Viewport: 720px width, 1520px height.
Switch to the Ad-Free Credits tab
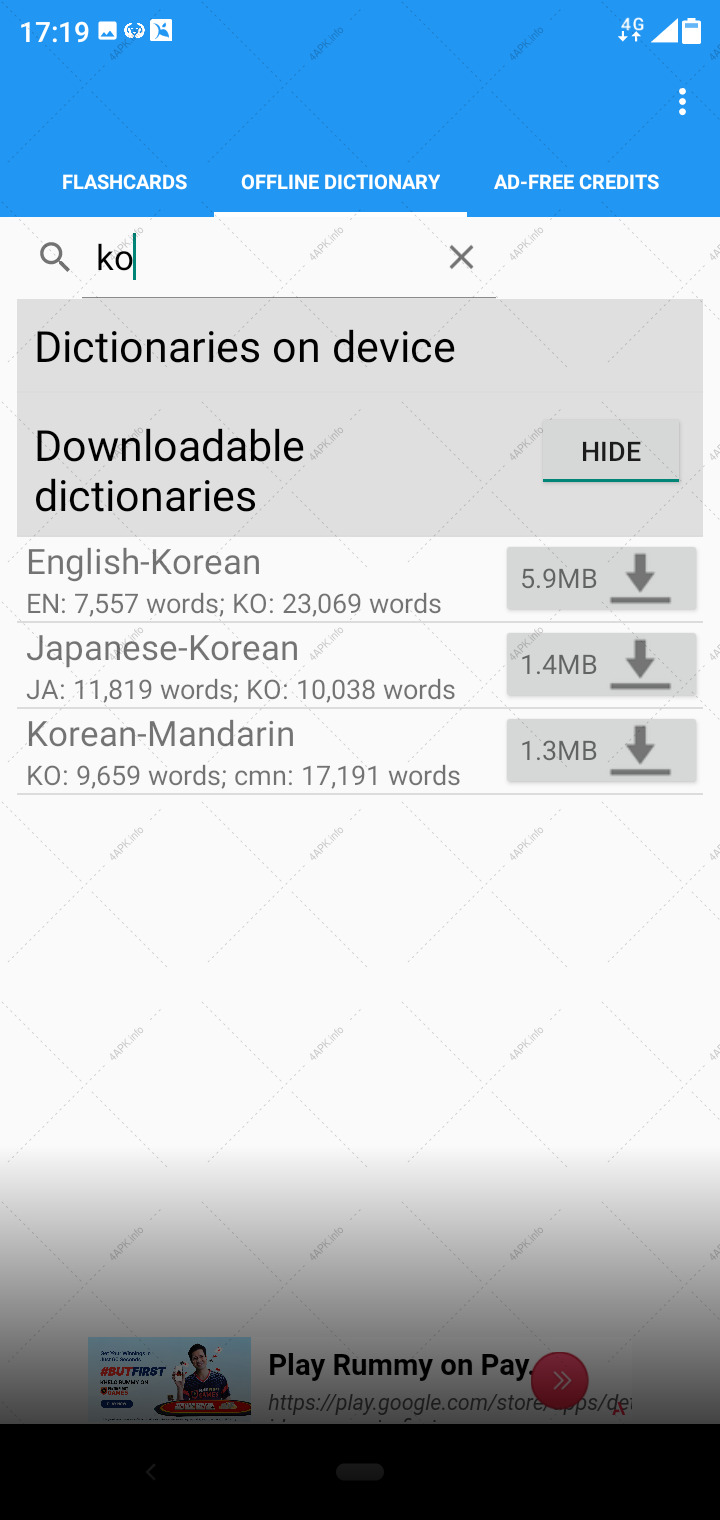(x=576, y=182)
